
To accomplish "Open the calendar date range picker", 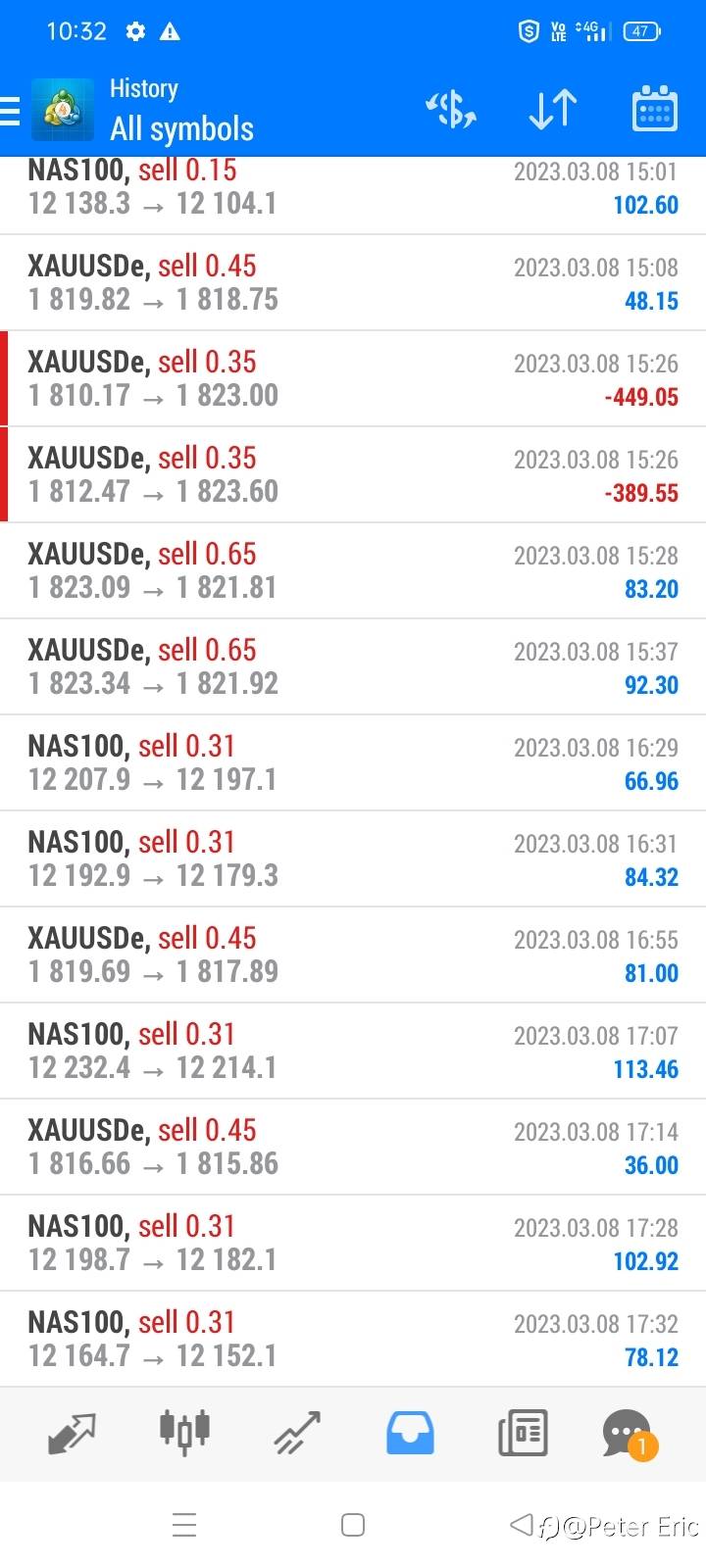I will coord(654,108).
